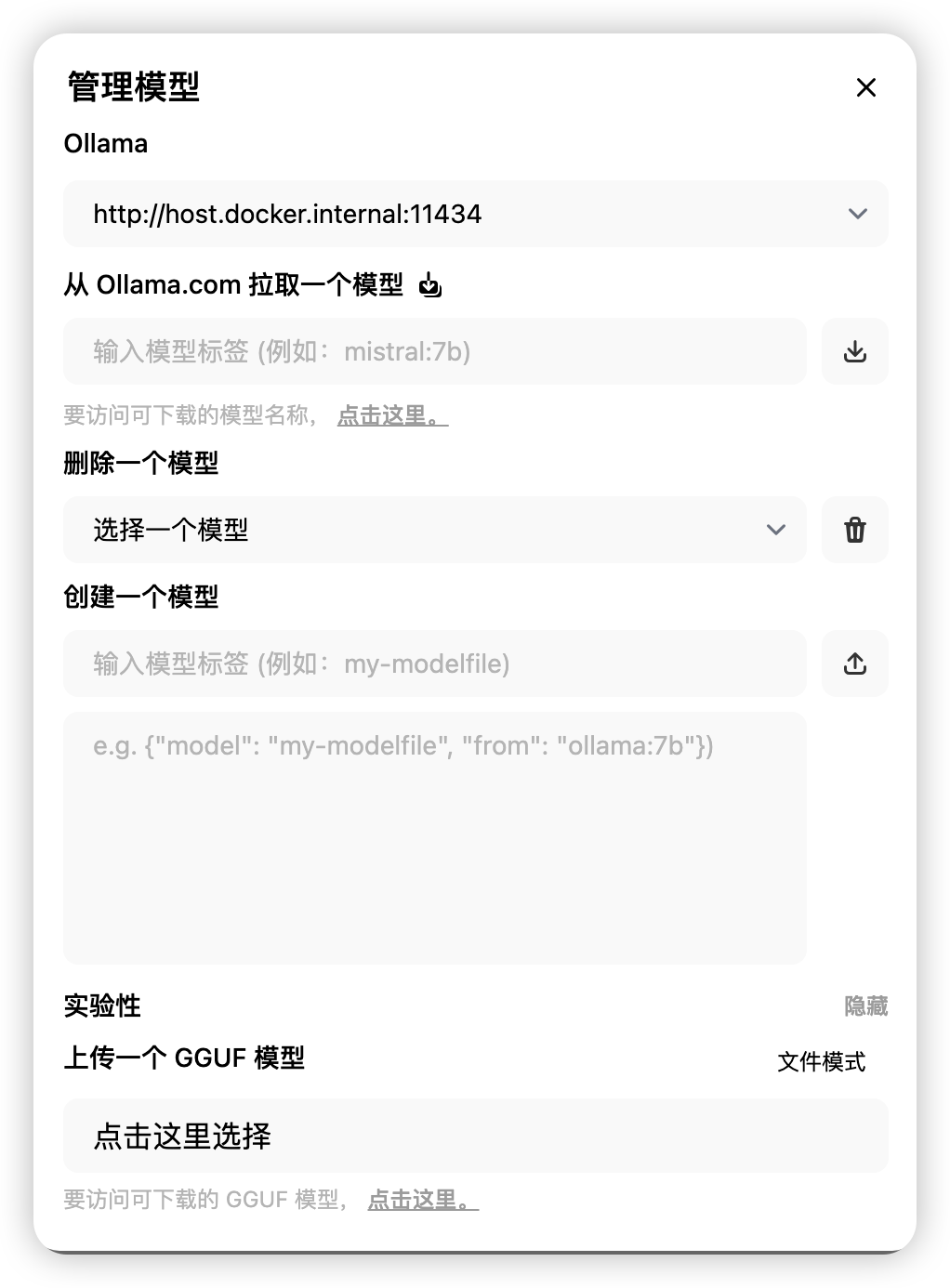Close the 管理模型 dialog
Screen dimensions: 950x1288
865,87
